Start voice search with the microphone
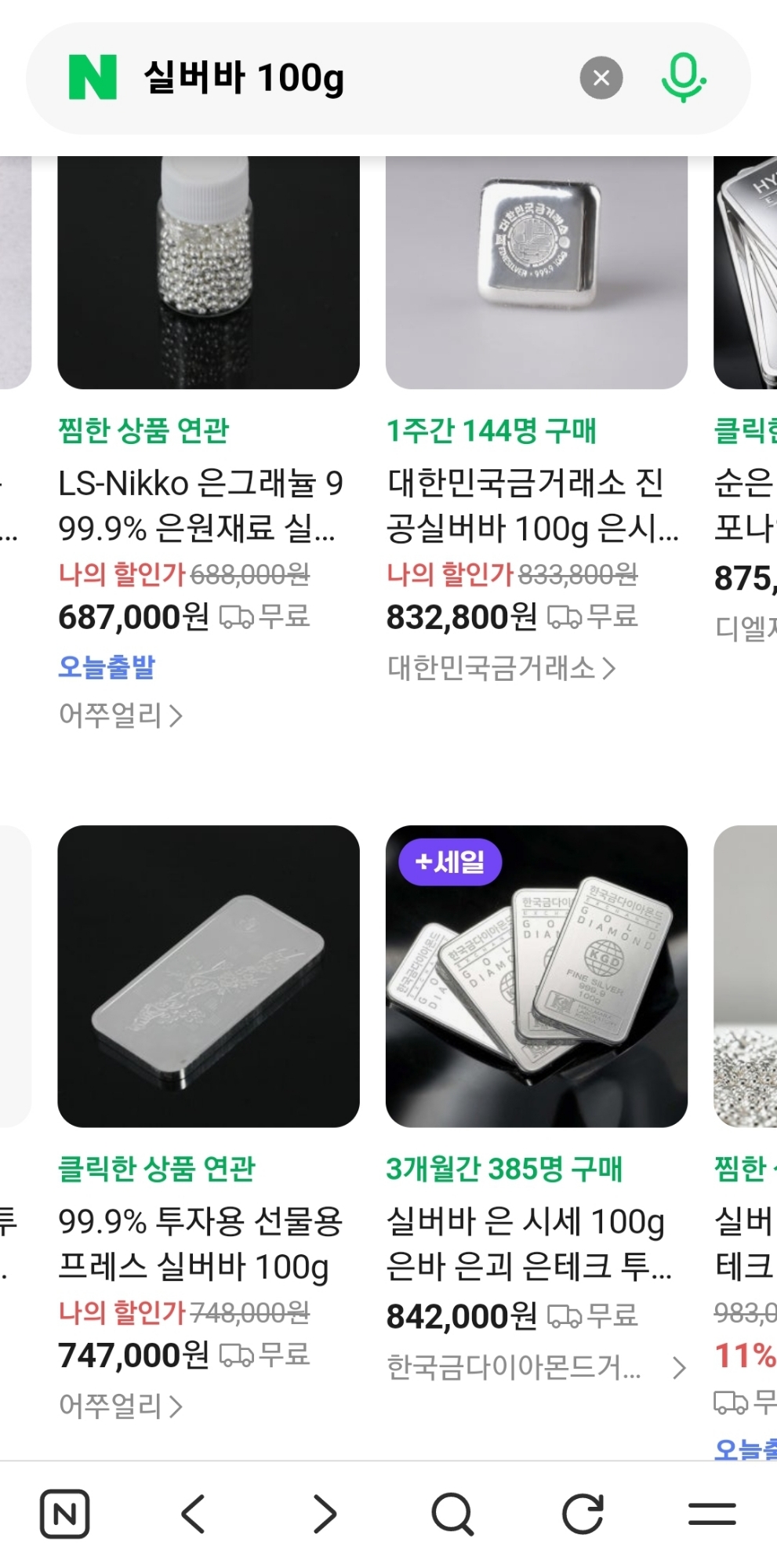 tap(682, 78)
